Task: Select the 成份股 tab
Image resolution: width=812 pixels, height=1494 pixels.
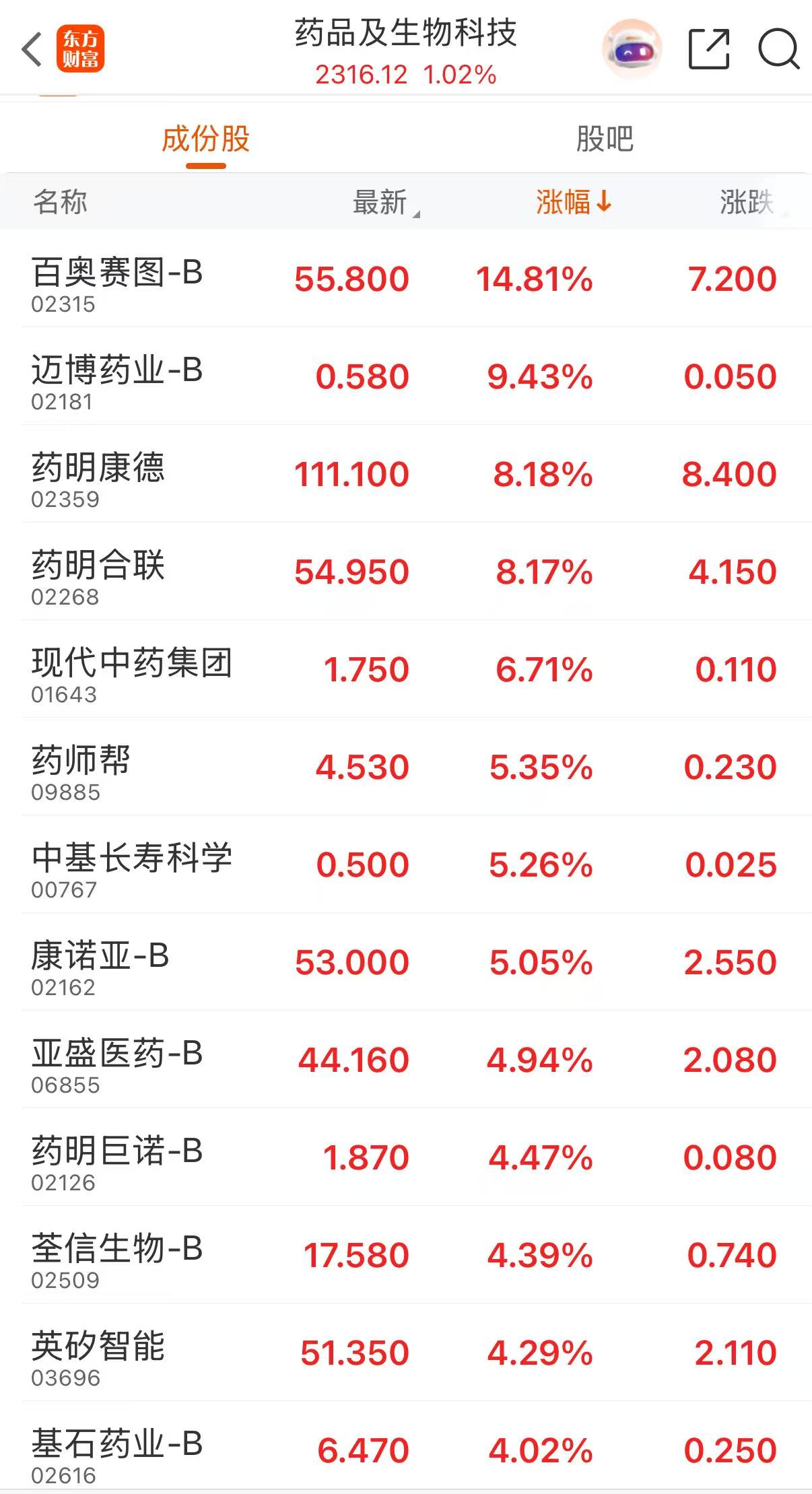Action: [205, 139]
